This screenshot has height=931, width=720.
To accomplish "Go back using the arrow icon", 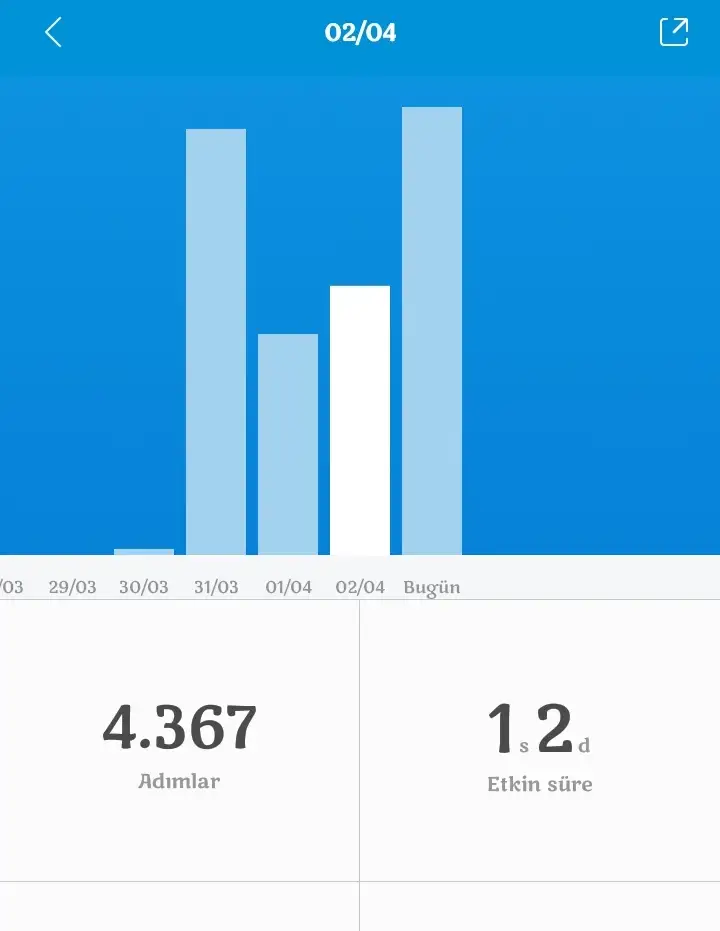I will pyautogui.click(x=53, y=32).
